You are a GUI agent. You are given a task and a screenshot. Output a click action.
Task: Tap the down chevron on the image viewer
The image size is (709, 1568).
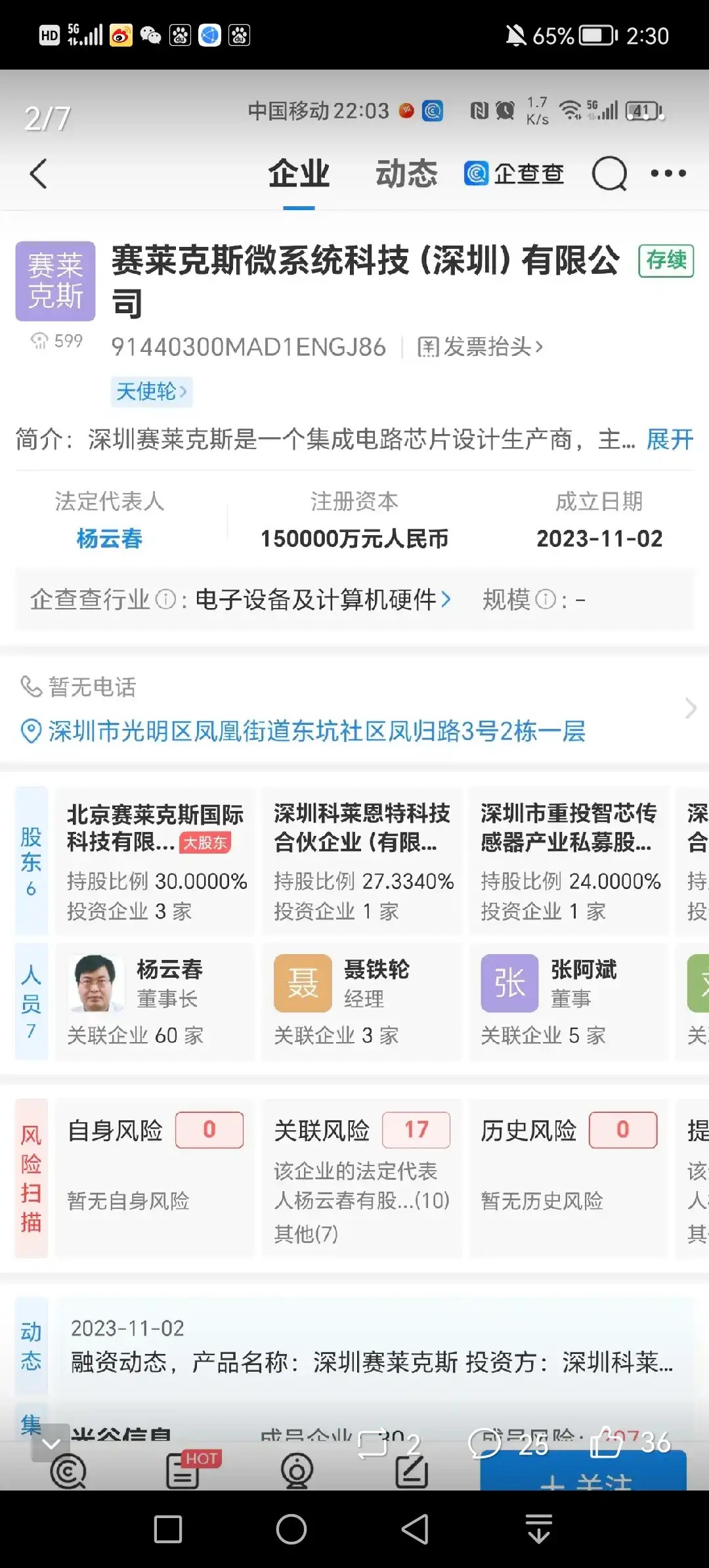point(51,1443)
